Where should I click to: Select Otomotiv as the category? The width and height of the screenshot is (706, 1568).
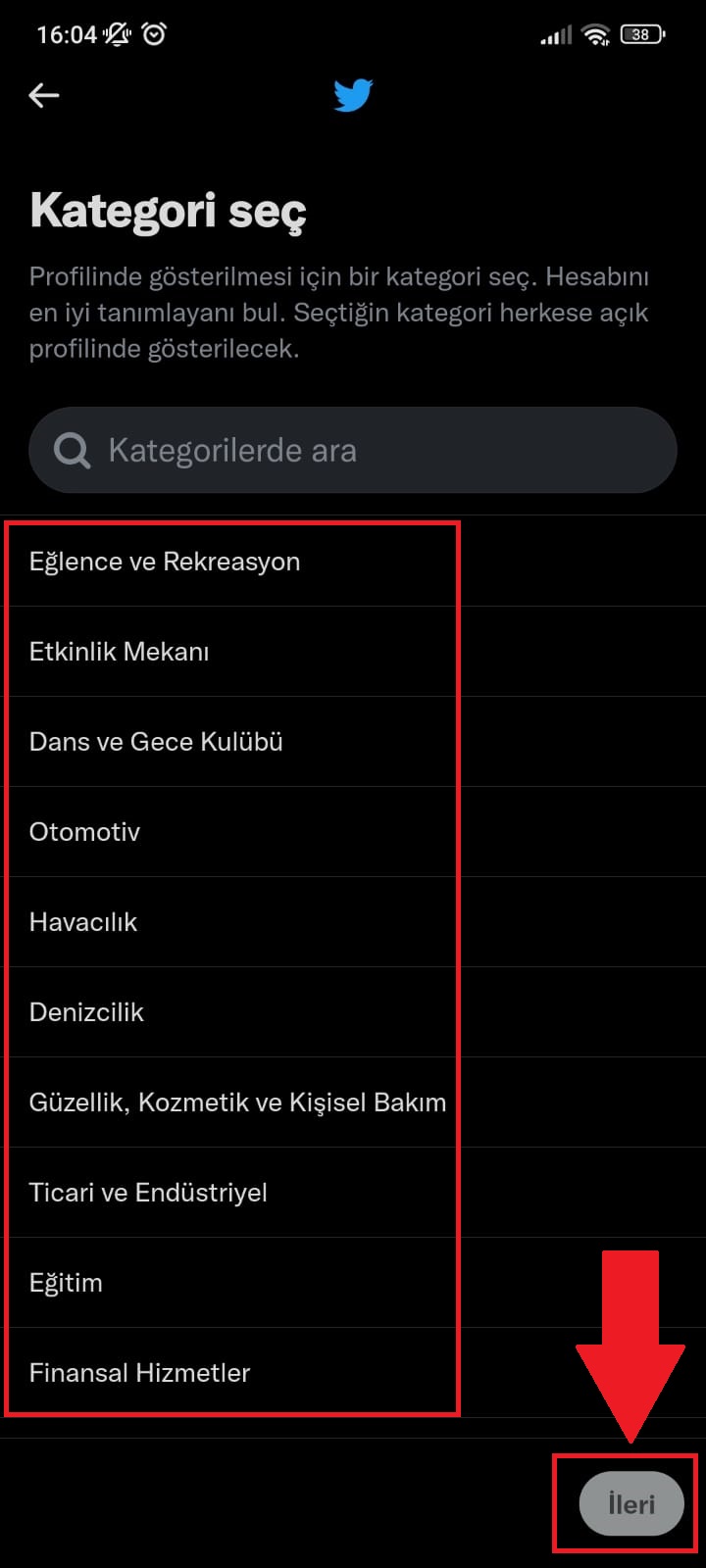click(85, 832)
